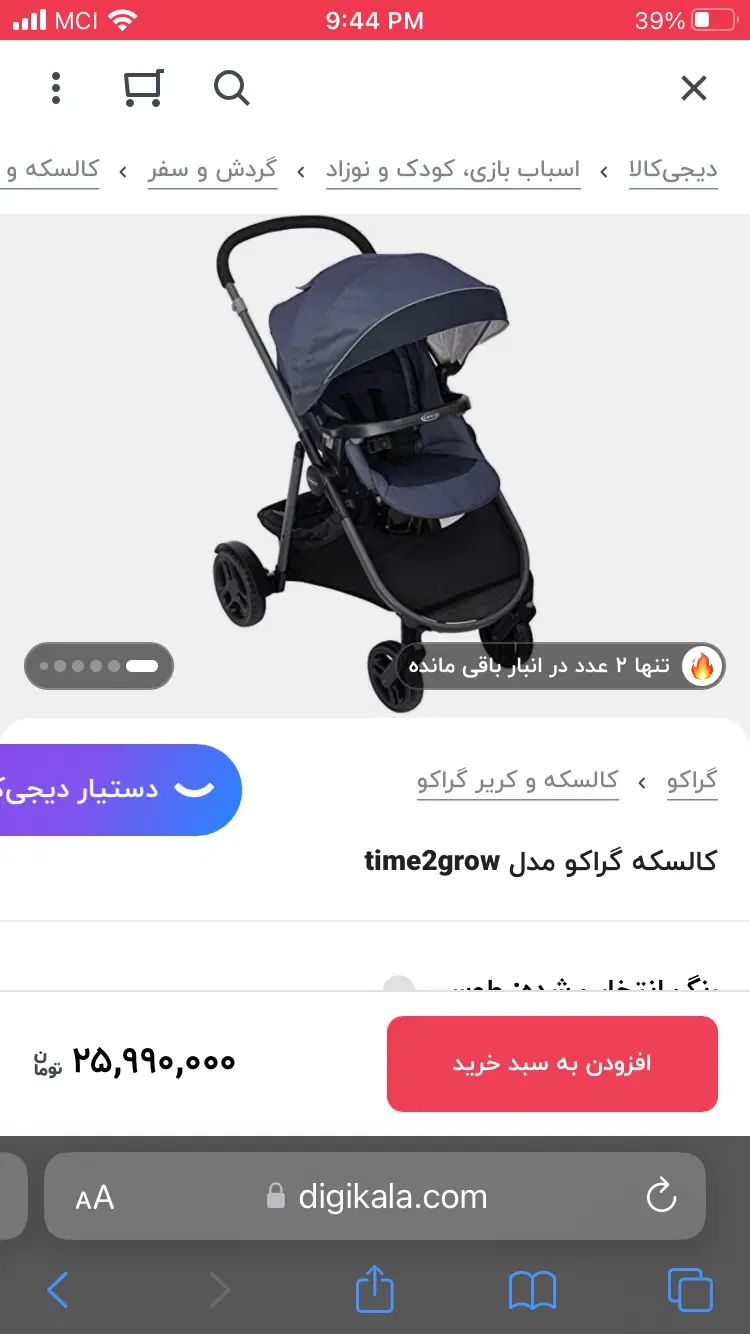The image size is (750, 1334).
Task: Open the Safari share sheet
Action: pos(374,1290)
